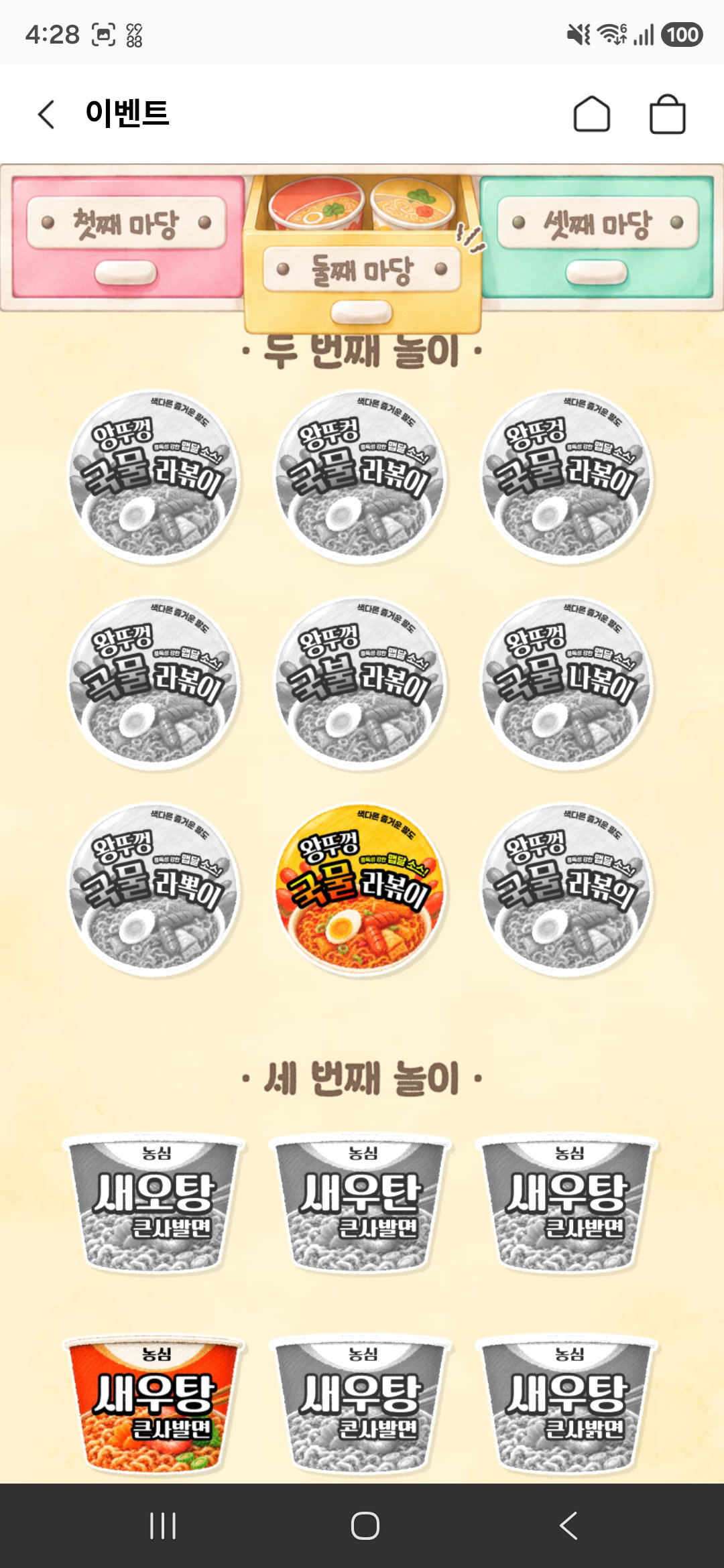
Task: Switch to the 셋째 마당 drawer tab
Action: point(597,237)
